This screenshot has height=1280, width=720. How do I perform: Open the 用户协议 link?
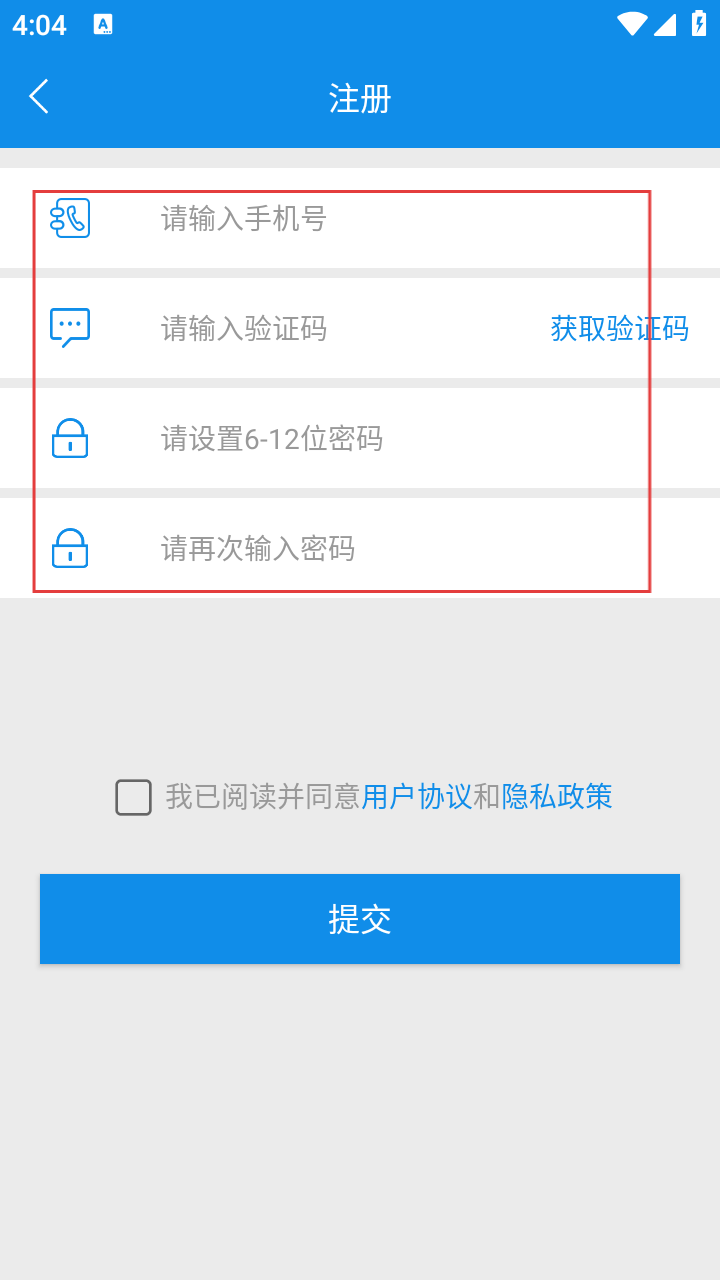click(416, 797)
